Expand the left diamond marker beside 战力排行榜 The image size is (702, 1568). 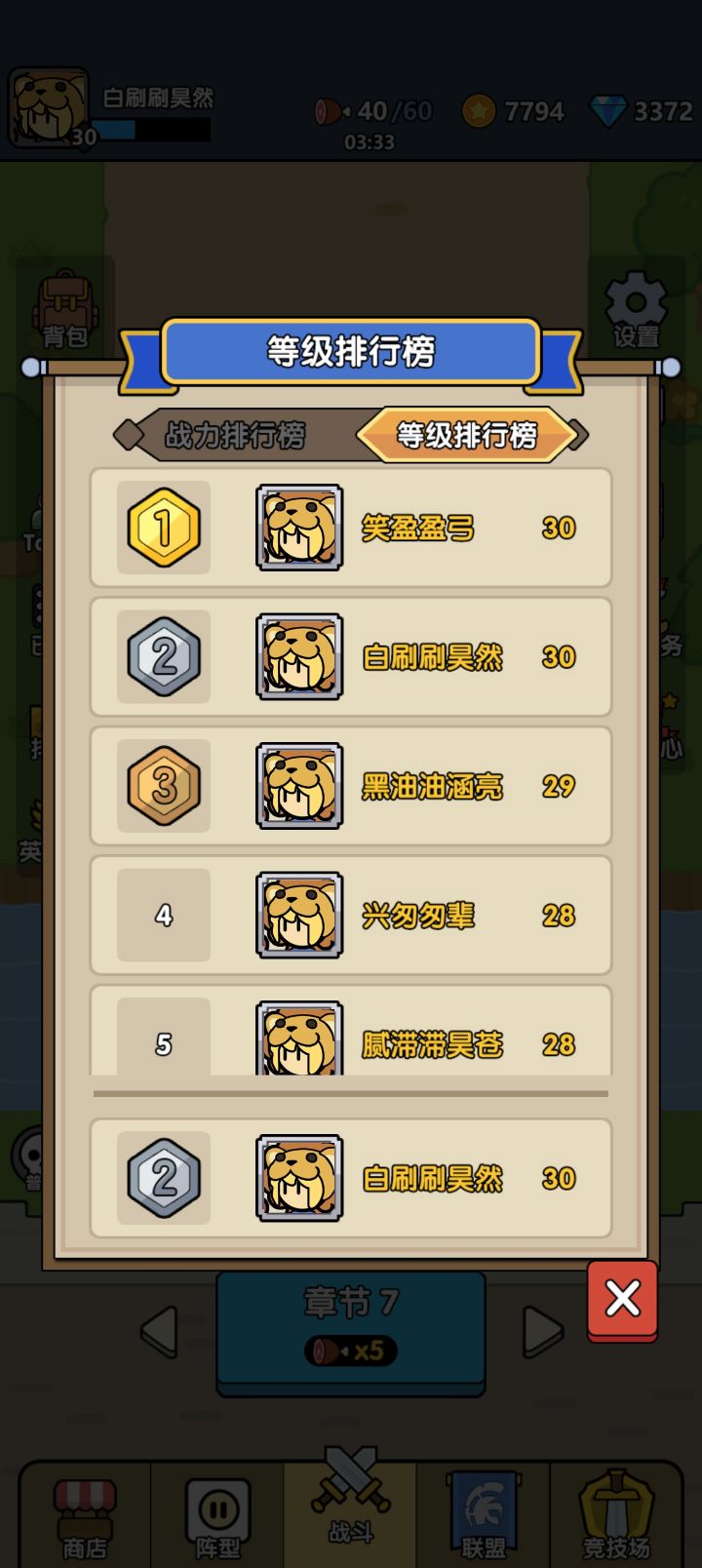130,436
